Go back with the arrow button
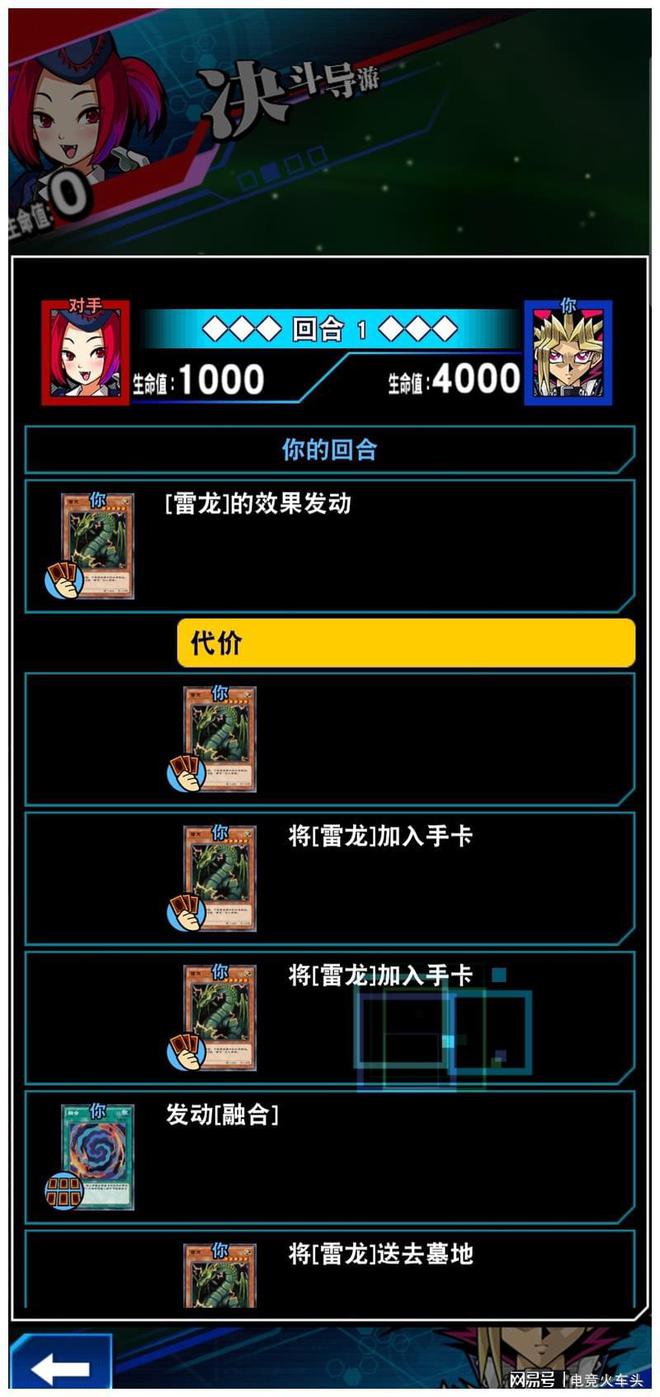660x1397 pixels. point(60,1368)
